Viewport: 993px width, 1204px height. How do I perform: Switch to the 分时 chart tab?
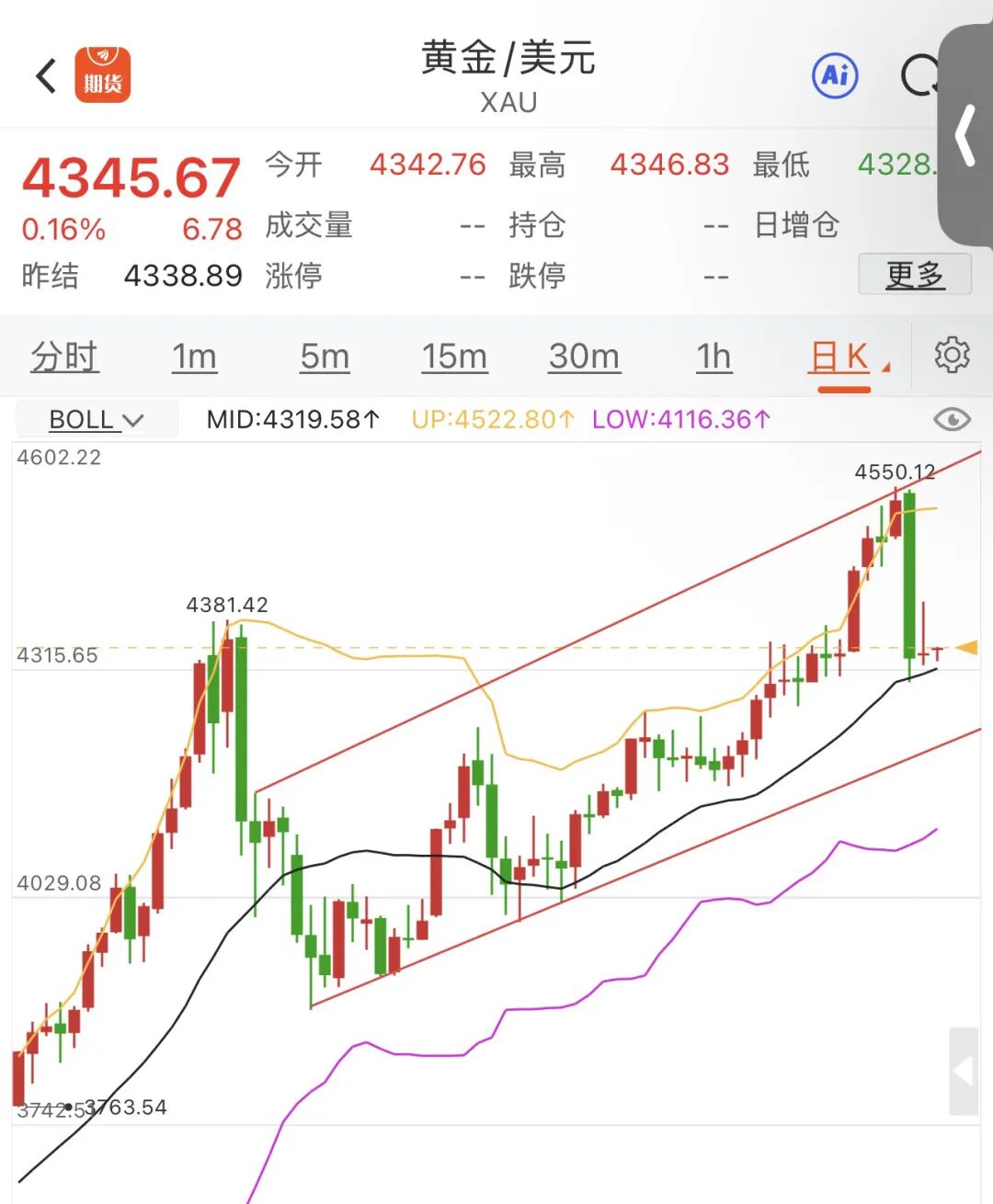point(64,357)
